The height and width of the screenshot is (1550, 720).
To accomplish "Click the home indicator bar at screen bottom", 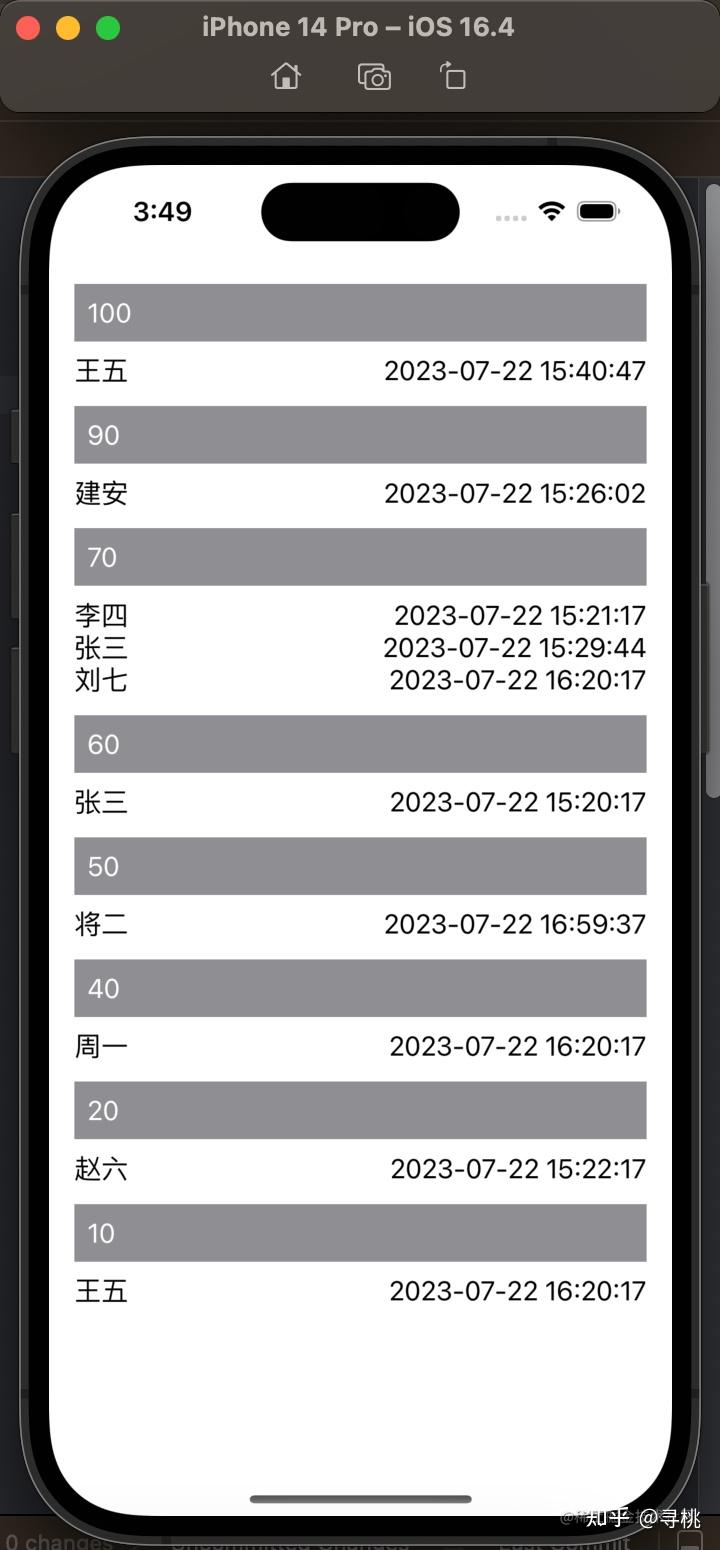I will [360, 1498].
